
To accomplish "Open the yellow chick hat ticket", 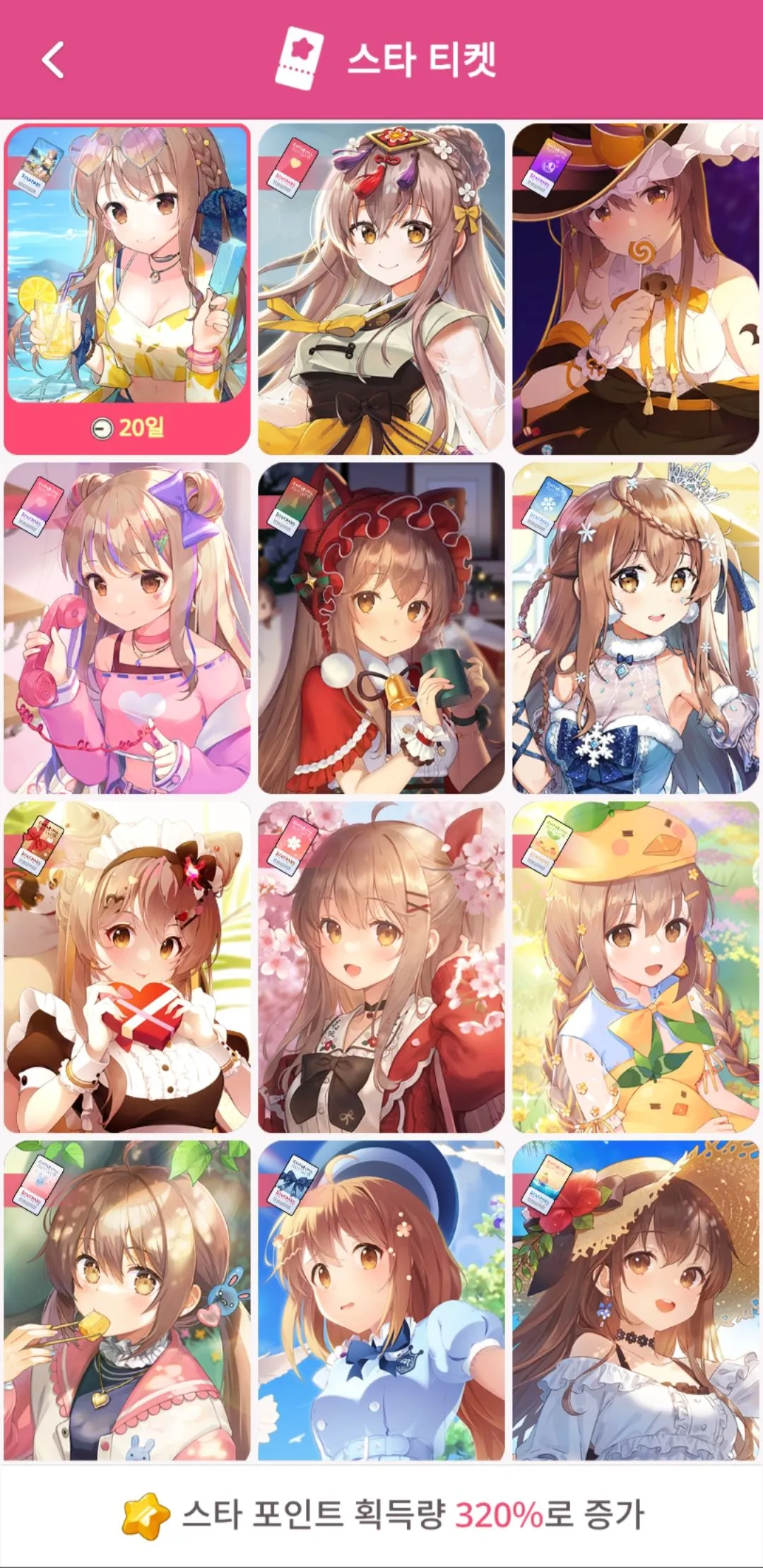I will coord(636,966).
